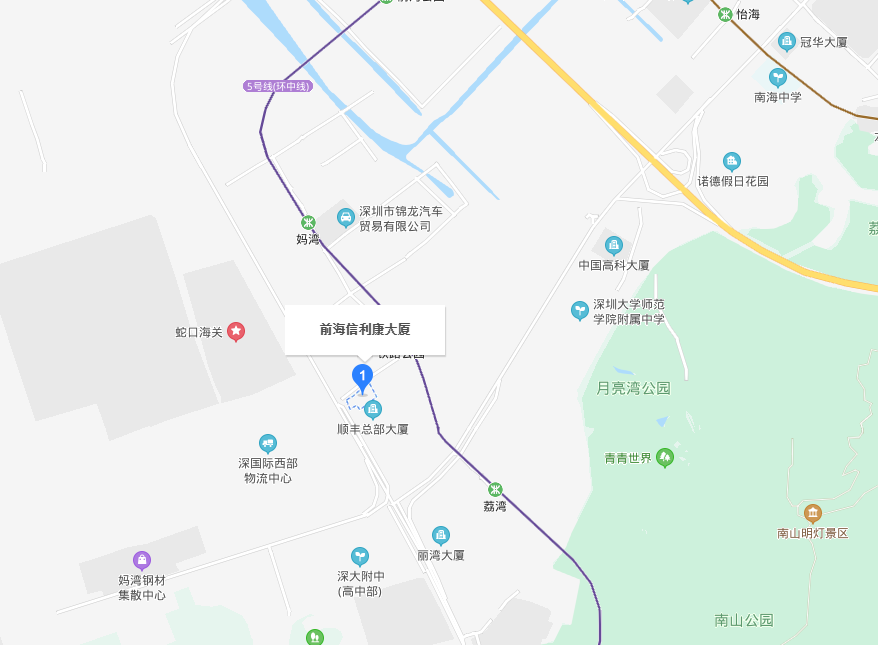Tap the 妈湾钢材集散中心 shop marker
Image resolution: width=878 pixels, height=645 pixels.
(x=142, y=560)
